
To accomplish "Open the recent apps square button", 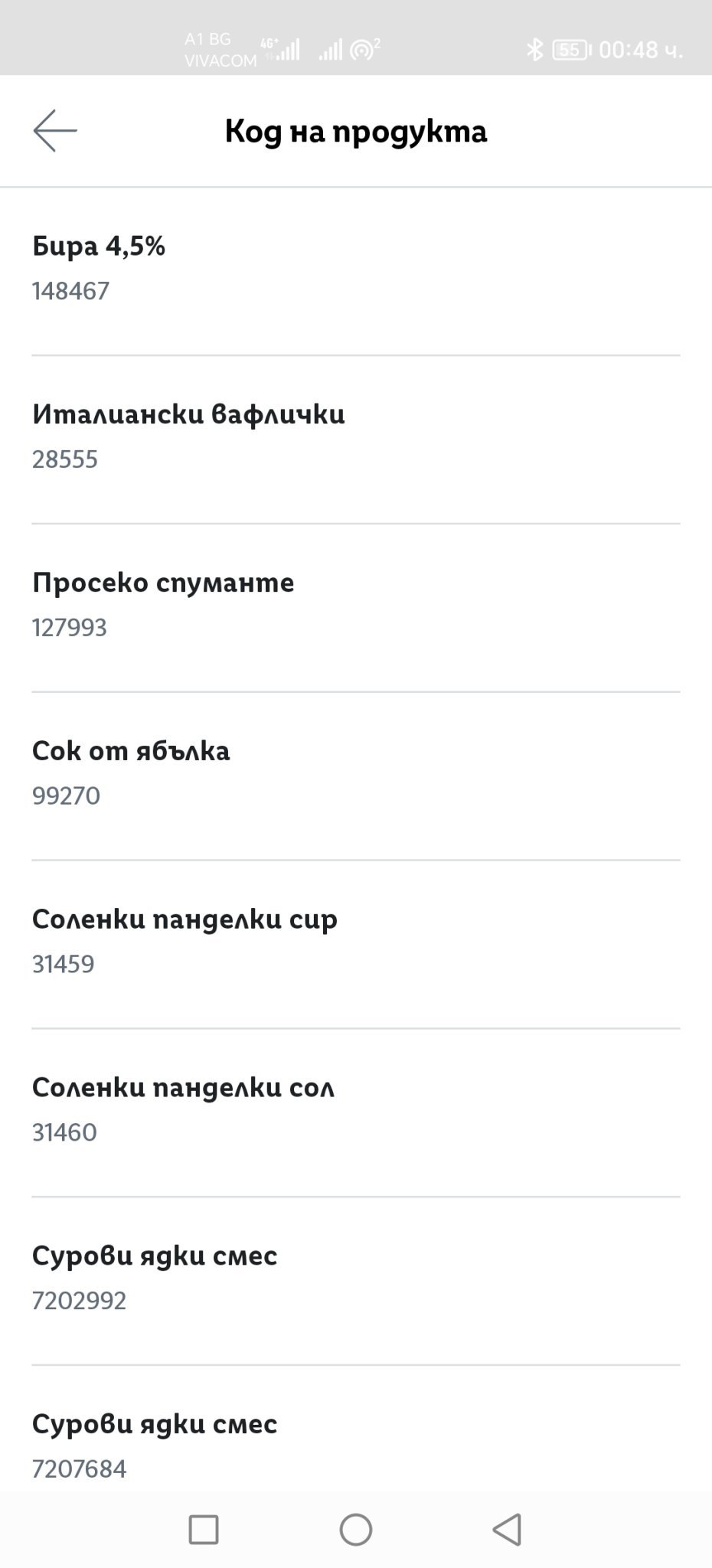I will 204,1530.
